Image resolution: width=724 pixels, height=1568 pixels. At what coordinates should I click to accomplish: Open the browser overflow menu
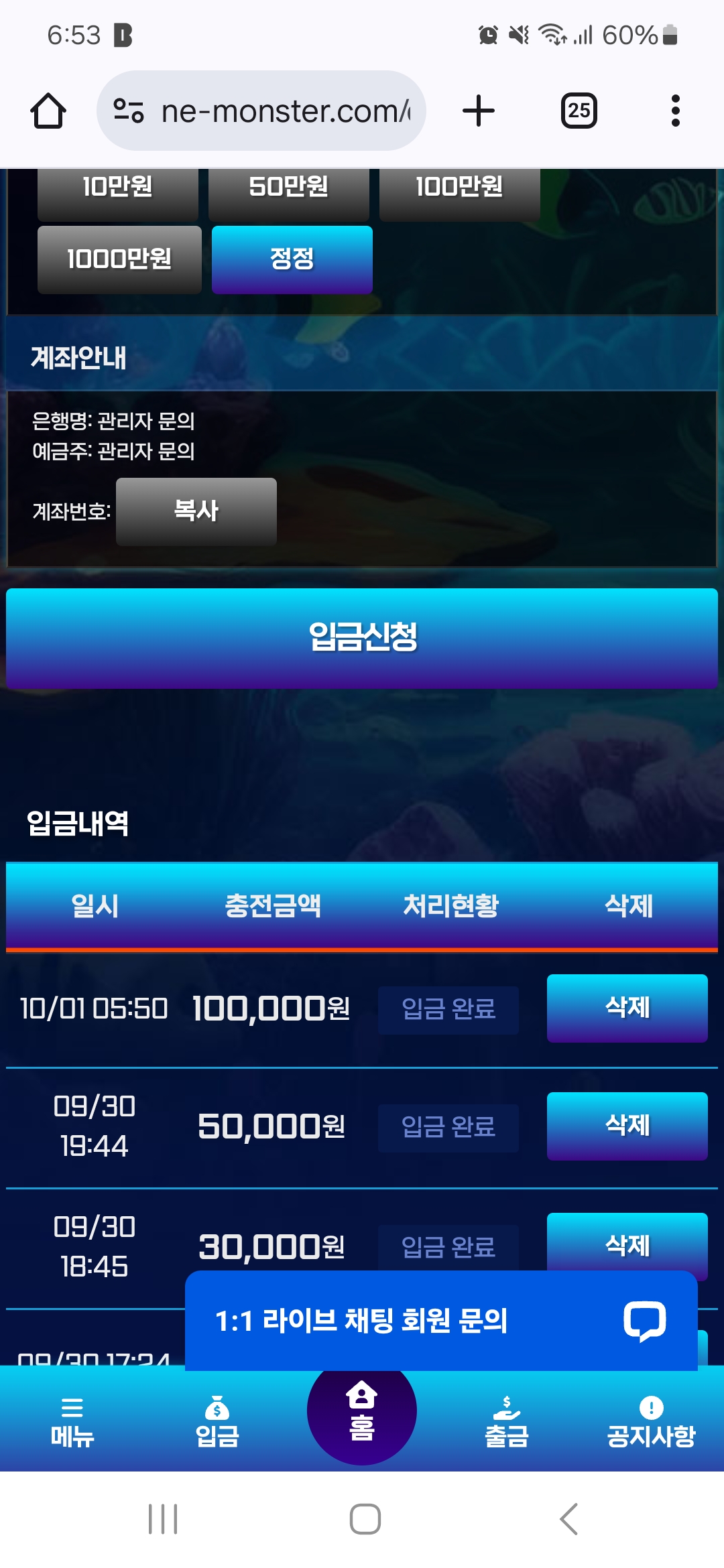point(675,111)
